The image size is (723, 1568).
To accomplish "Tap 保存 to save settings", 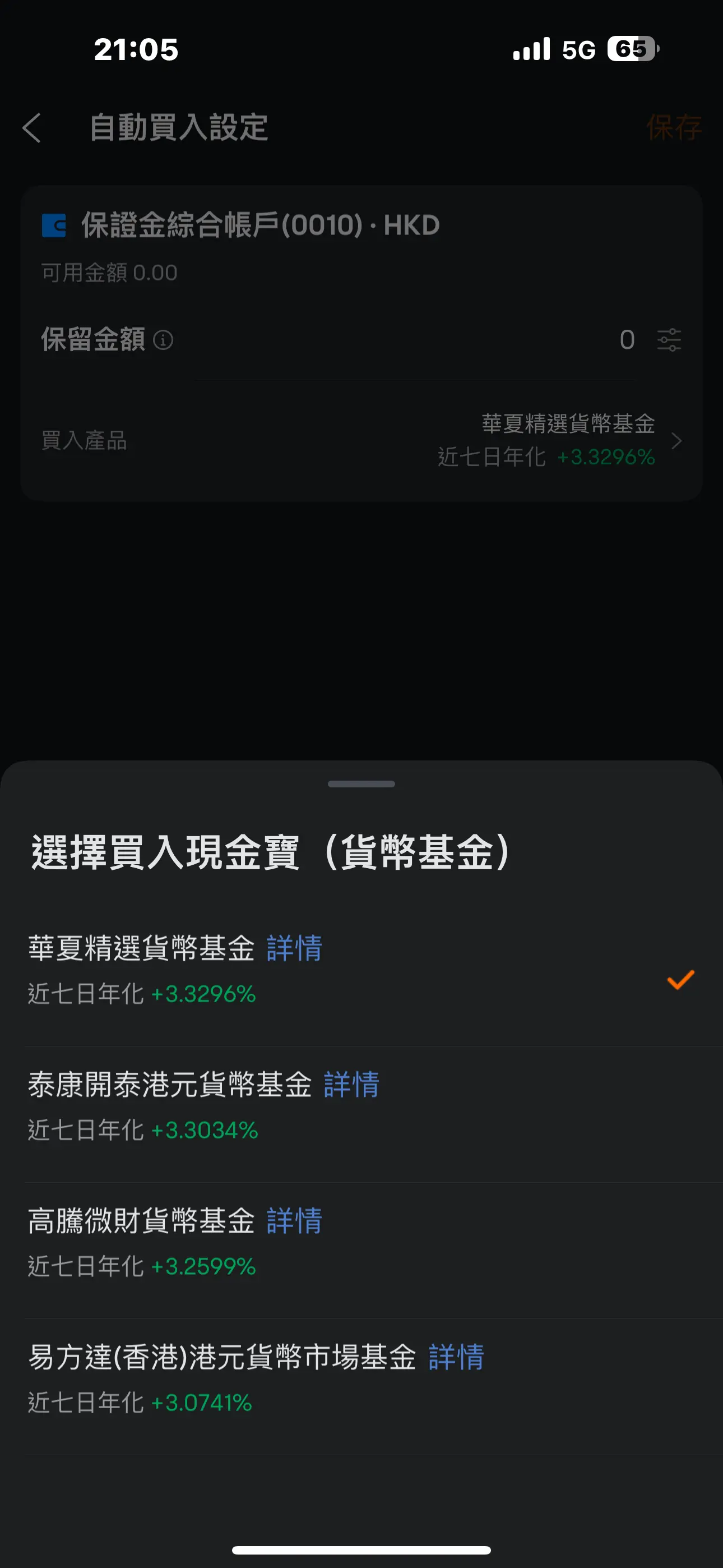I will tap(674, 128).
